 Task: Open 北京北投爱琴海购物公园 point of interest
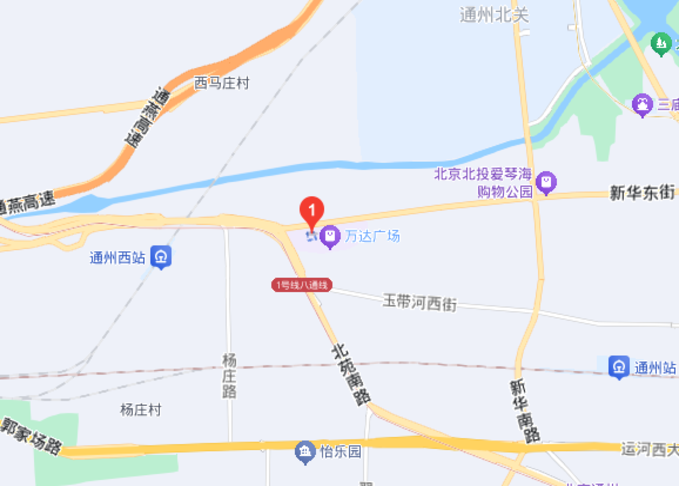coord(546,183)
